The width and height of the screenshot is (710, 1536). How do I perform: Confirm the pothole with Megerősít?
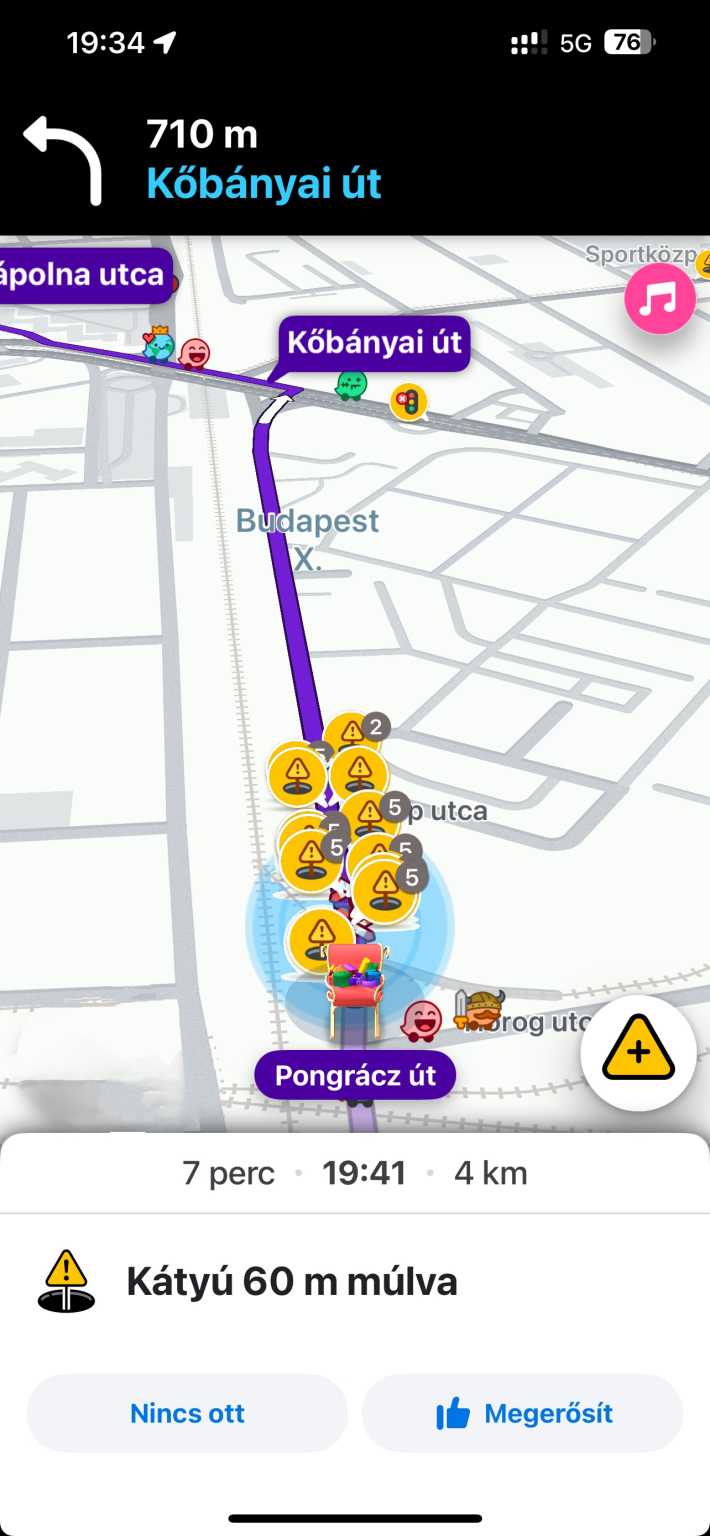click(x=522, y=1413)
